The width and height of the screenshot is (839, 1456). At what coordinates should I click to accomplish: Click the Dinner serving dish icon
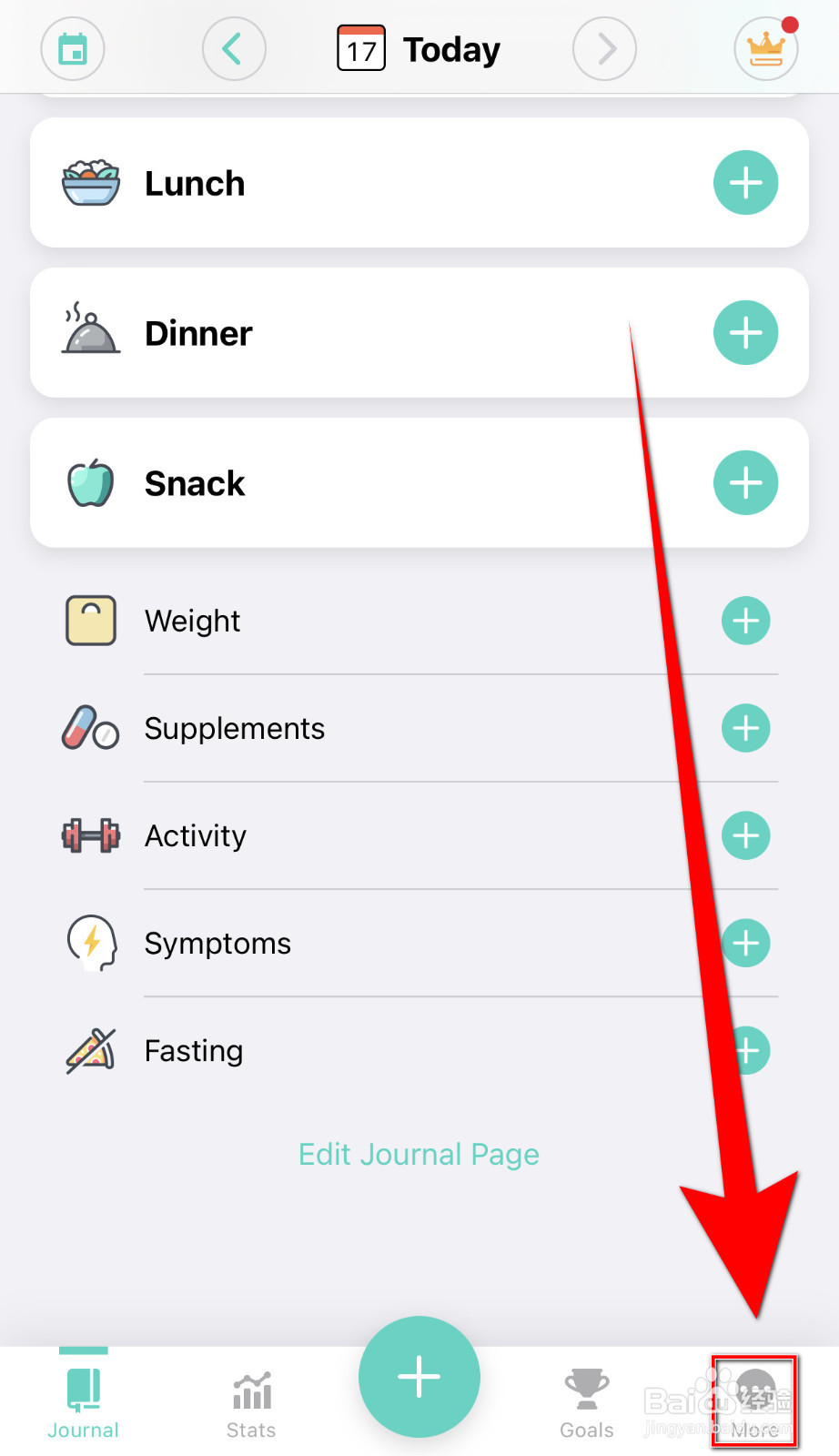[x=89, y=333]
